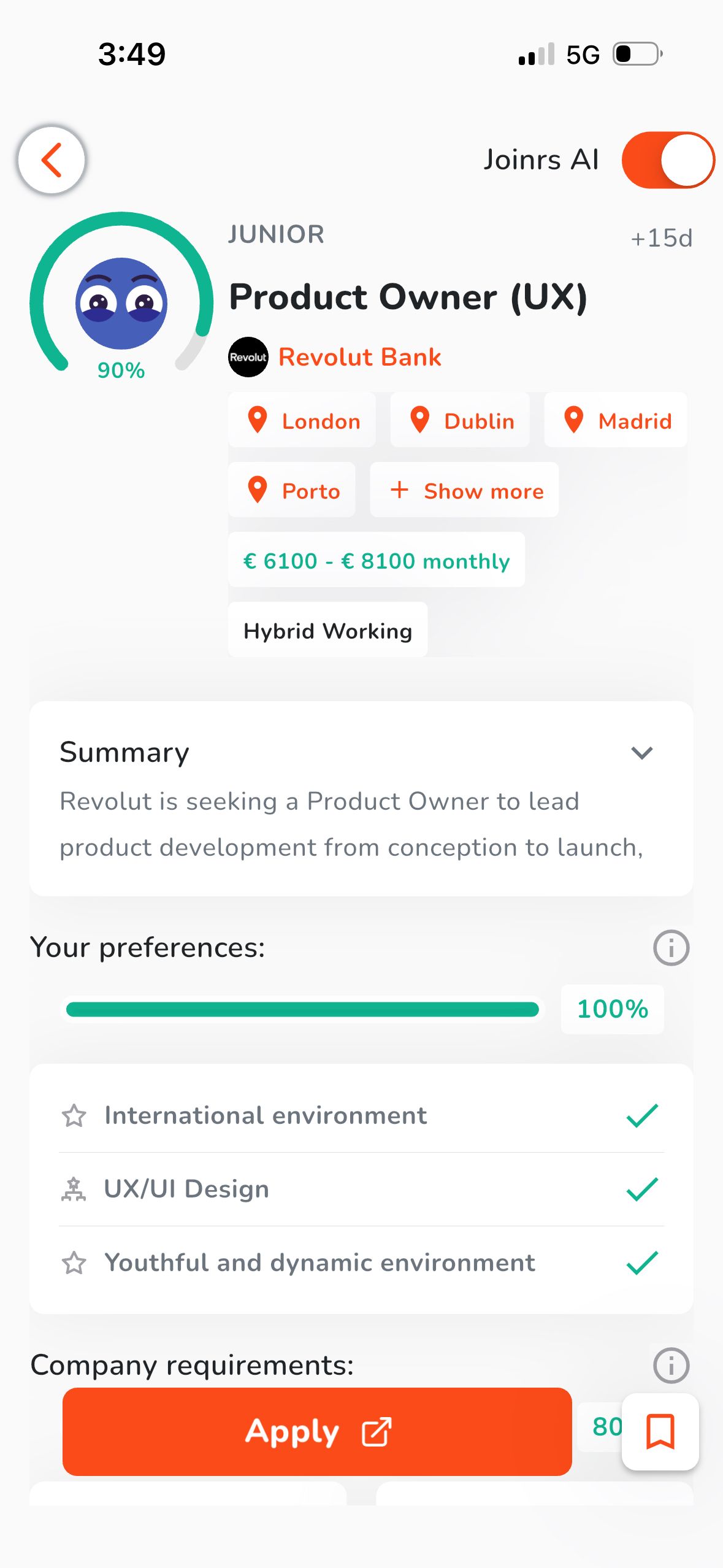Select the Hybrid Working tag
Screen dimensions: 723x1568
[x=327, y=630]
